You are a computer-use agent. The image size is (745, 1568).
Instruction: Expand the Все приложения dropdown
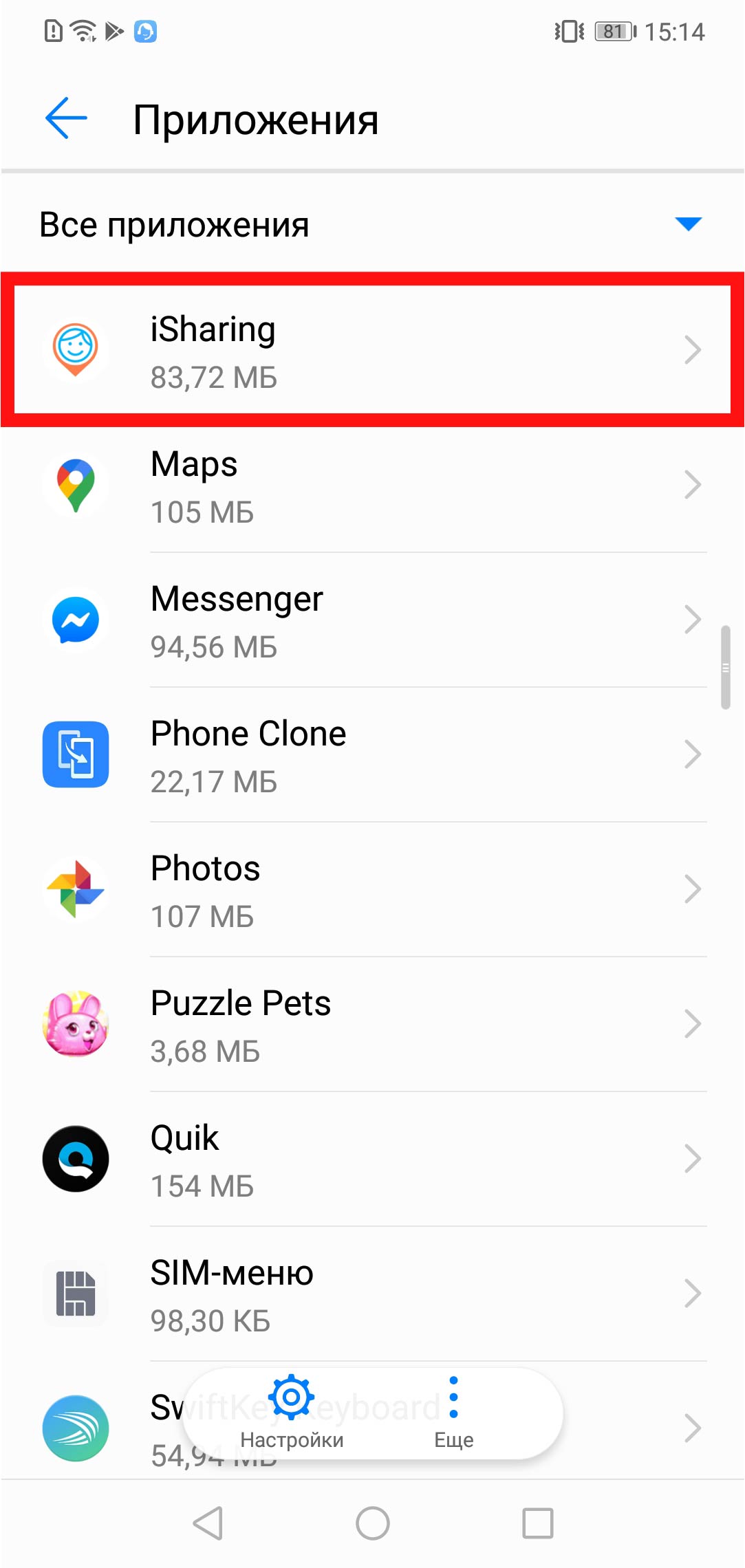(687, 224)
